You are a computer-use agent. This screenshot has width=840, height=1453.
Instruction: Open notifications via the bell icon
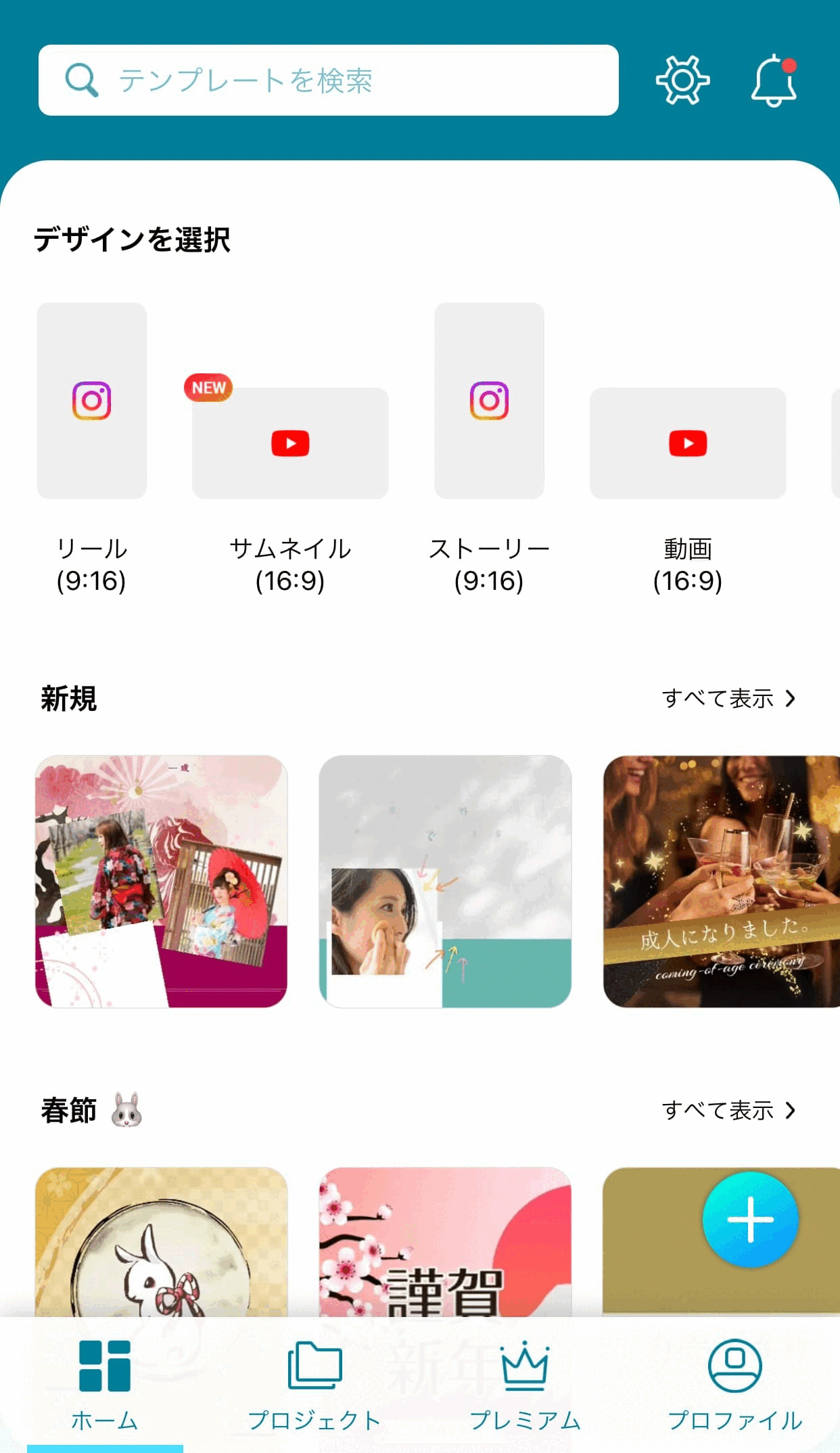tap(775, 81)
